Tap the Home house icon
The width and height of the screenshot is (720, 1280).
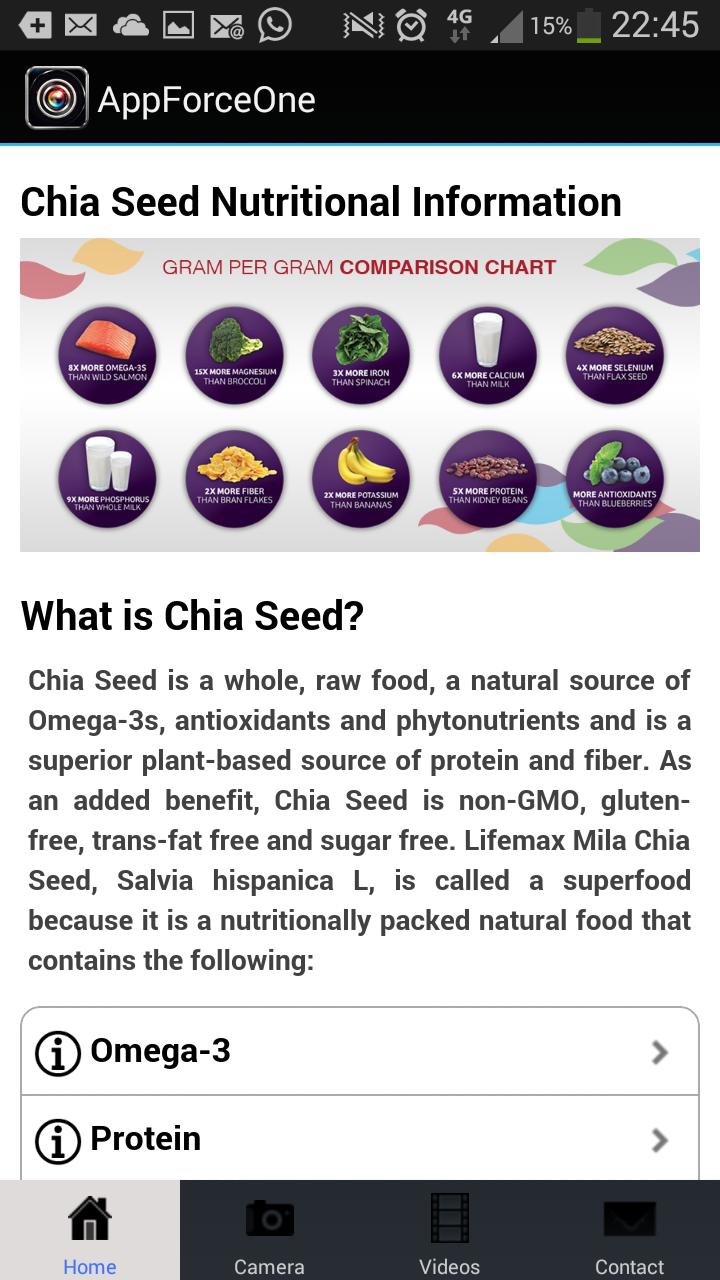[x=89, y=1218]
